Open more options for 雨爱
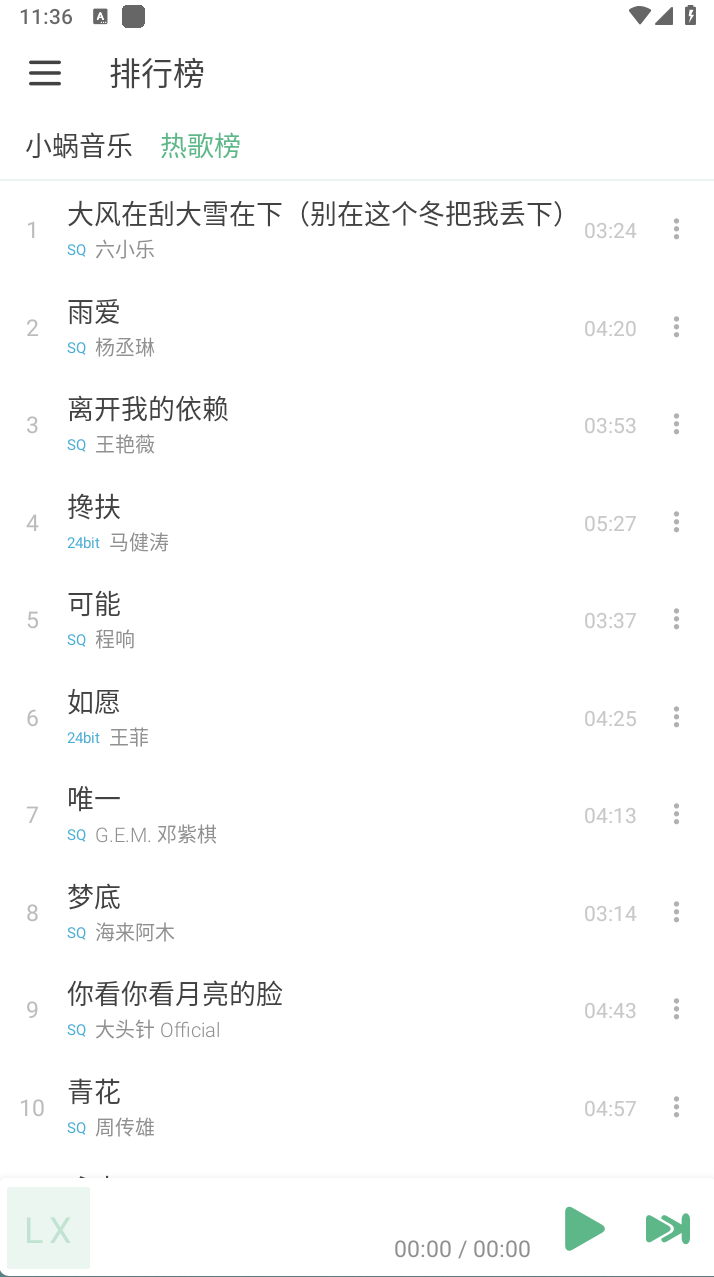The image size is (714, 1277). [x=676, y=327]
